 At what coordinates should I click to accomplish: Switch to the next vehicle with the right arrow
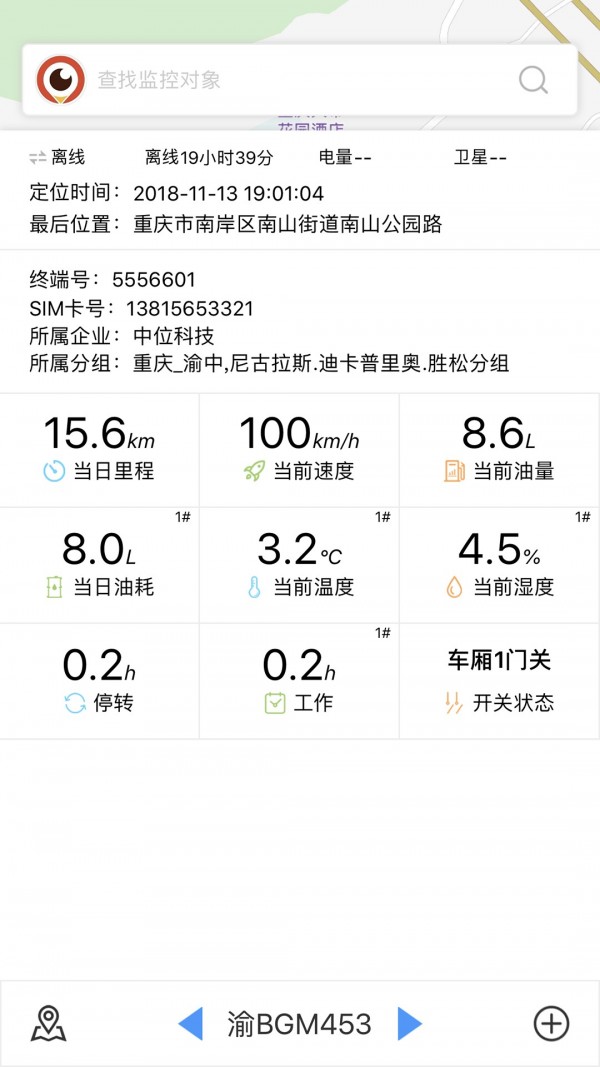coord(410,1023)
